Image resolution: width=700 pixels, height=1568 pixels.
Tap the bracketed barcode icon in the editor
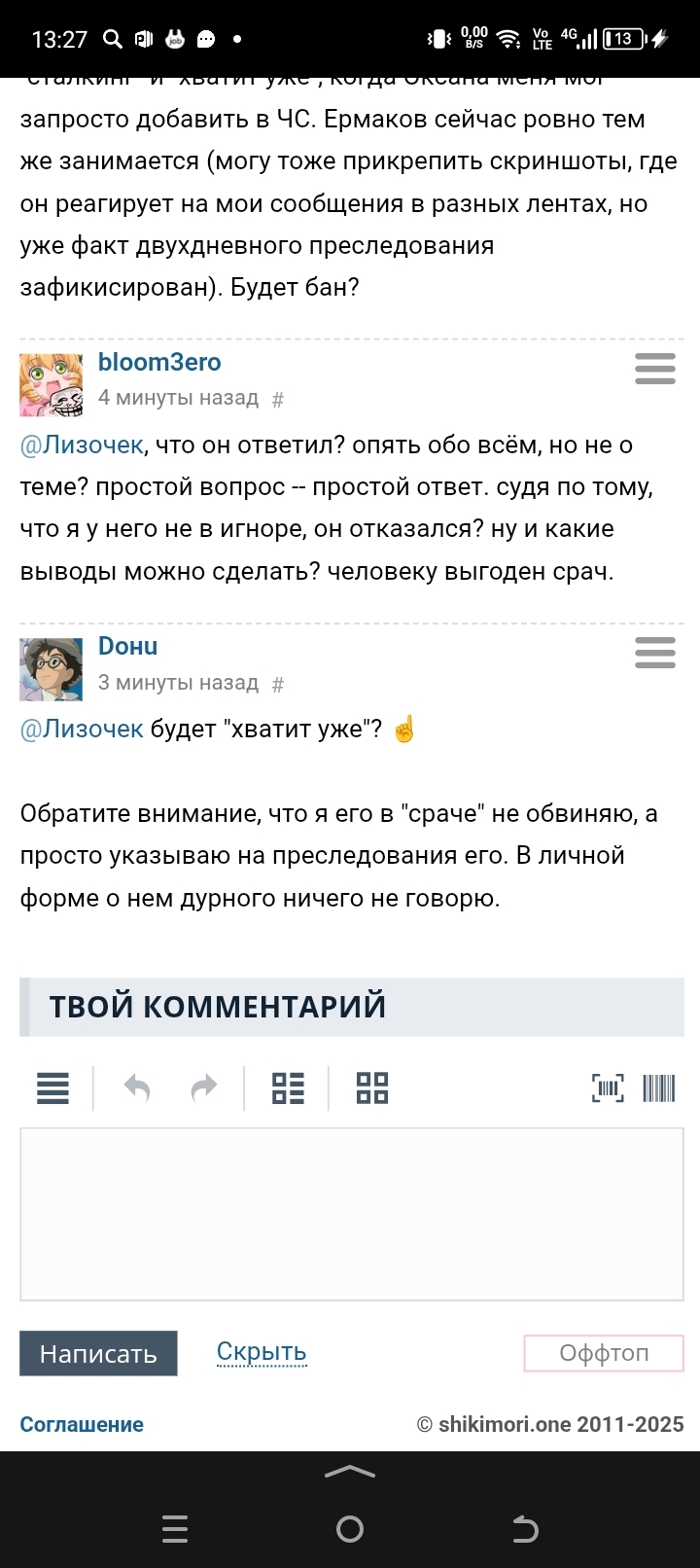point(608,1087)
